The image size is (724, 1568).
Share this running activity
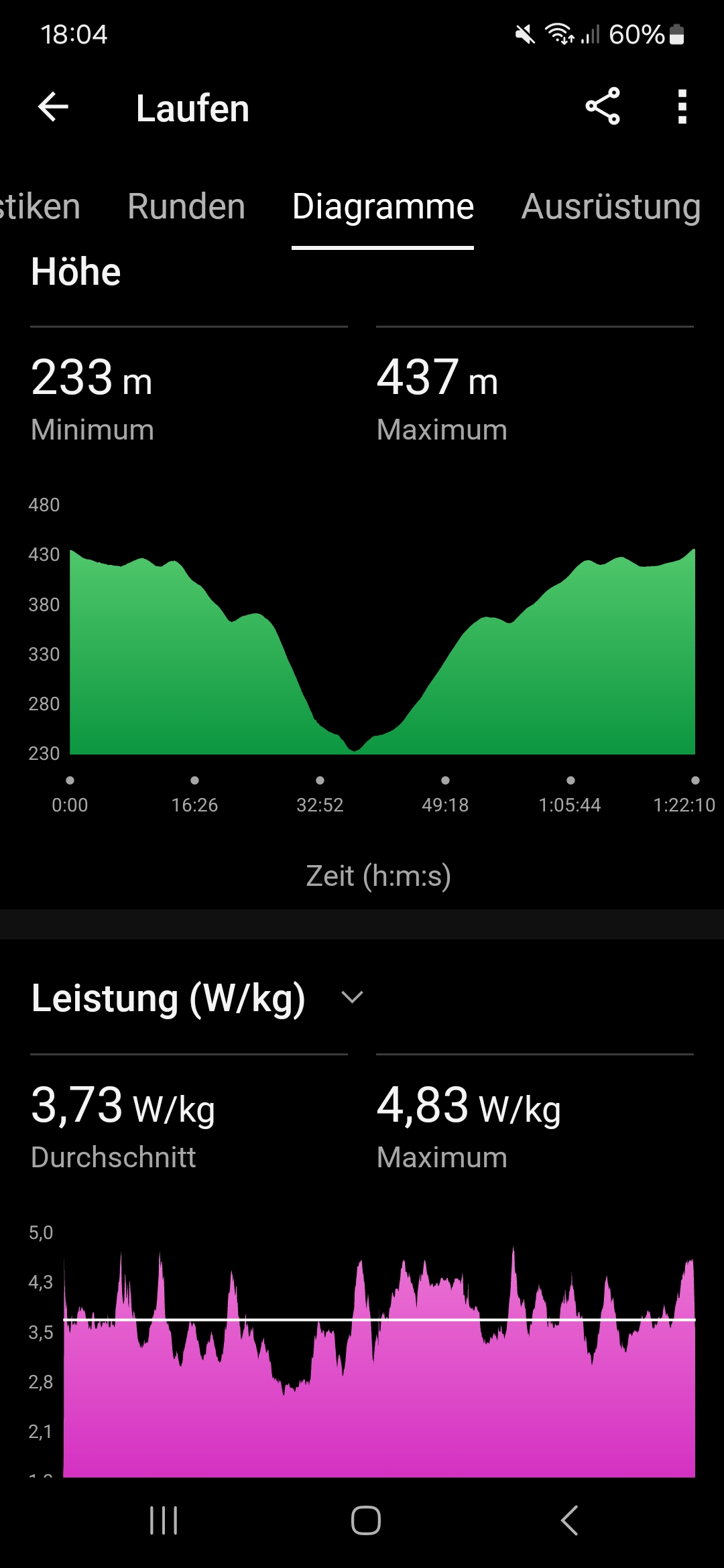603,107
